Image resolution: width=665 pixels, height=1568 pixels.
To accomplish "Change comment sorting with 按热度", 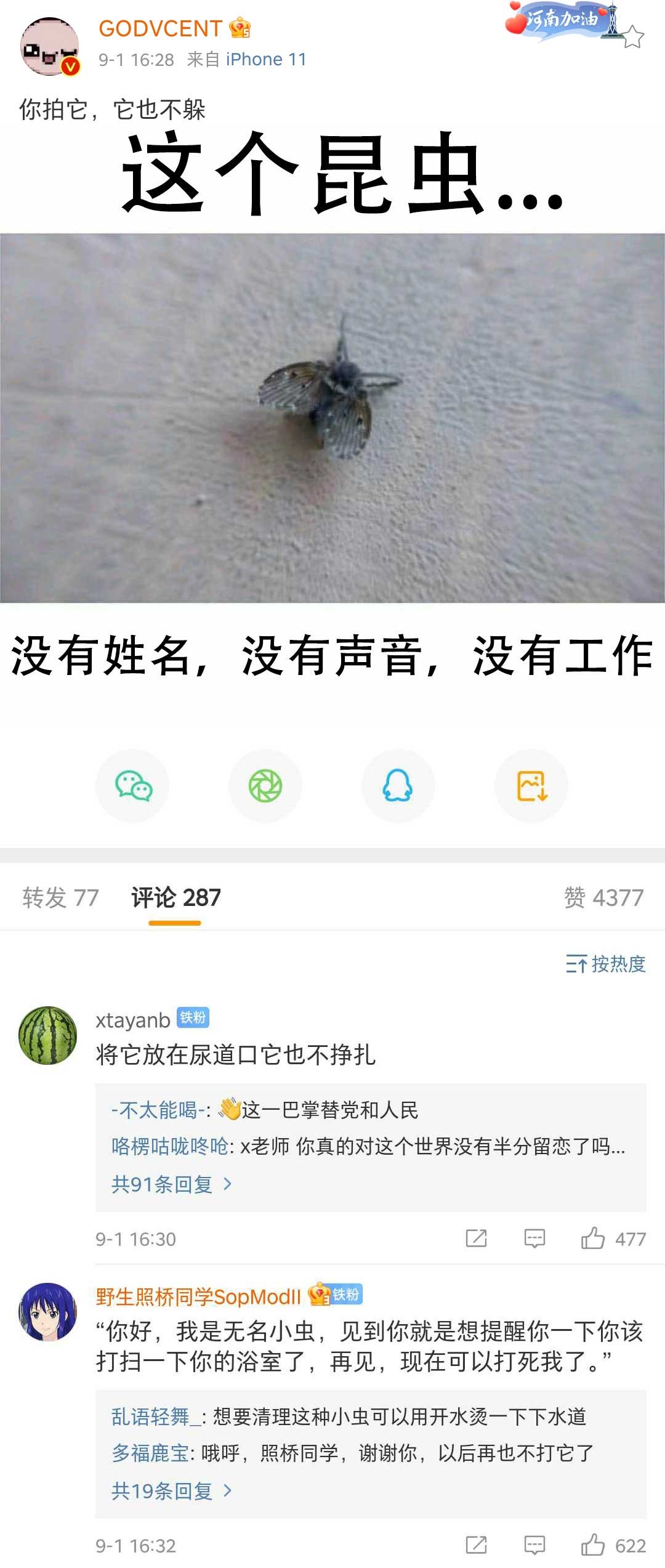I will 606,963.
